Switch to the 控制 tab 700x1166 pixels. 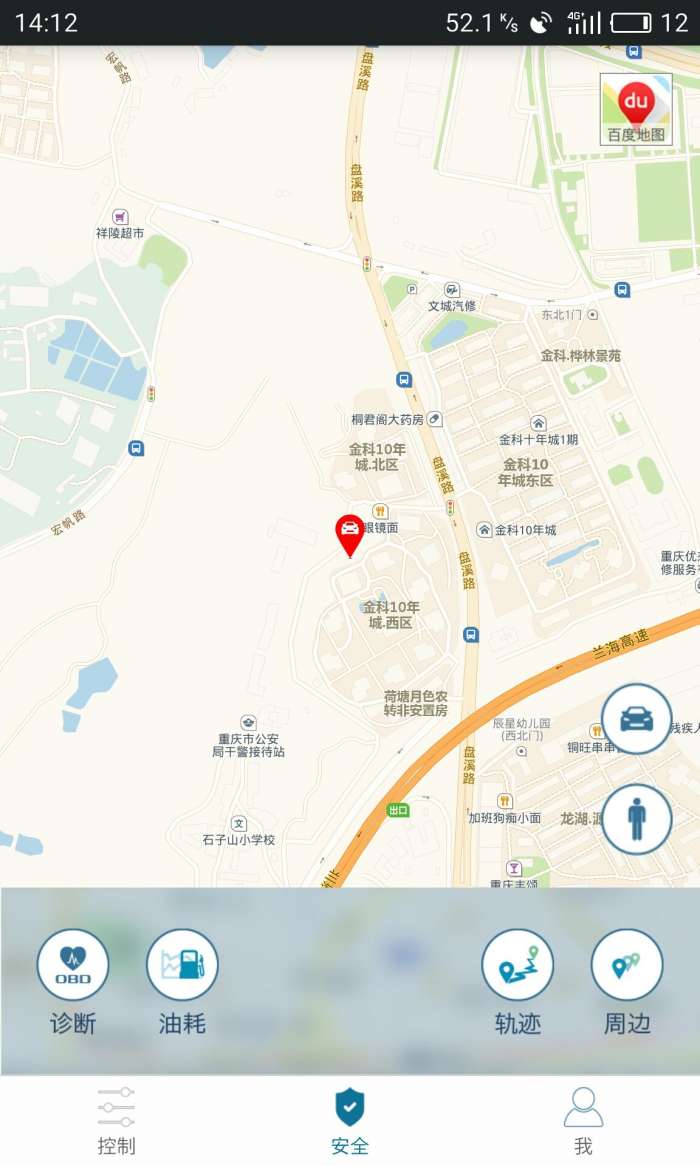117,1121
